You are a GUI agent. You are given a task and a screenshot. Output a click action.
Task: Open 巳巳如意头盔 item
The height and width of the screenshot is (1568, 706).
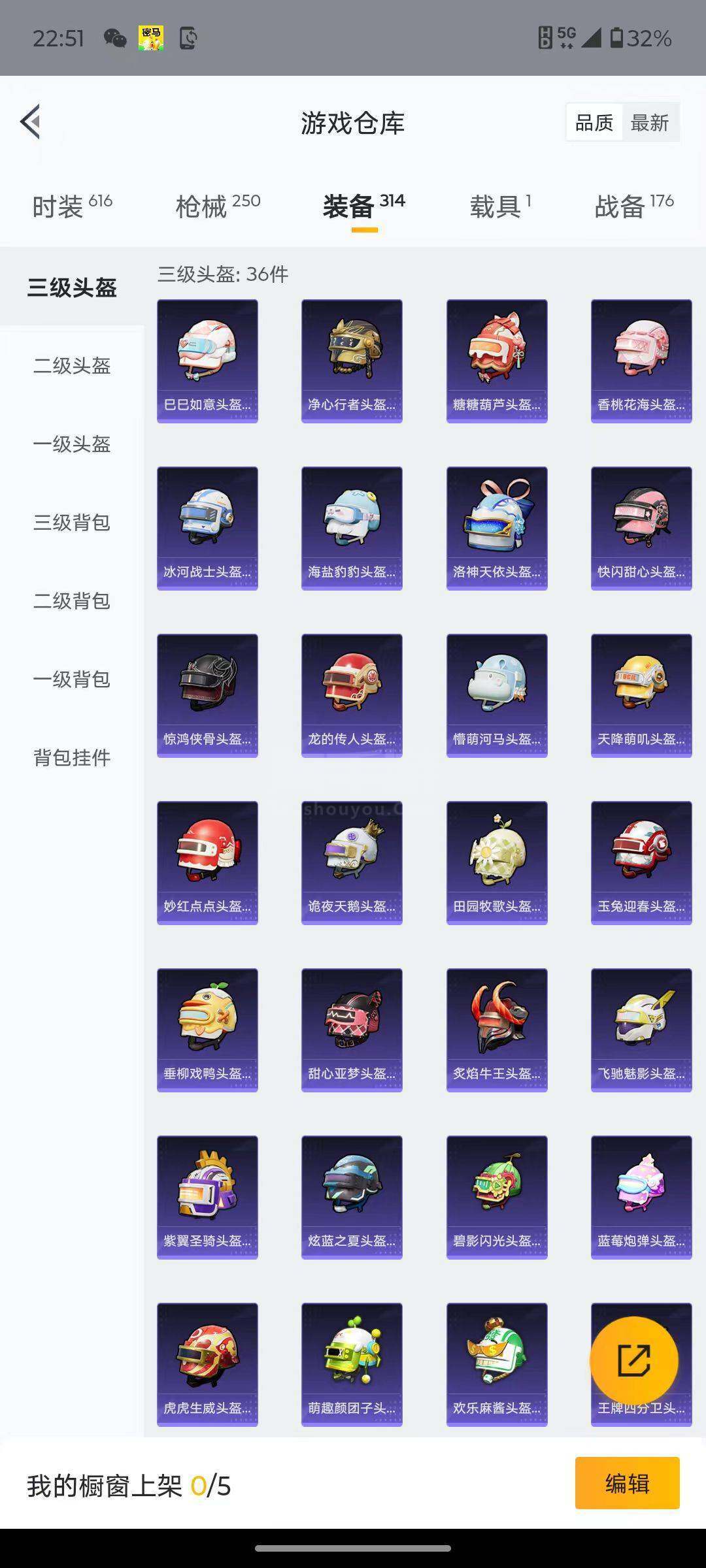(207, 361)
